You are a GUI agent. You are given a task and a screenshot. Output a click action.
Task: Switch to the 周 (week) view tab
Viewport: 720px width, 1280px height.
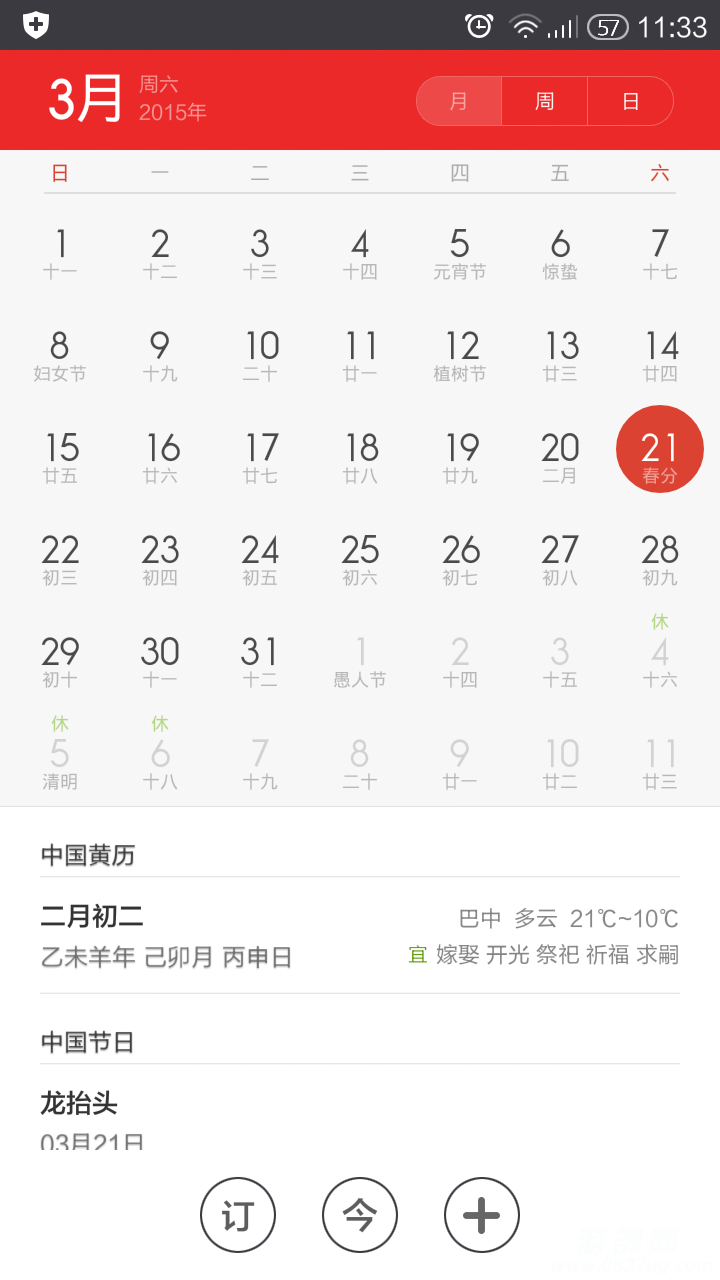(544, 101)
